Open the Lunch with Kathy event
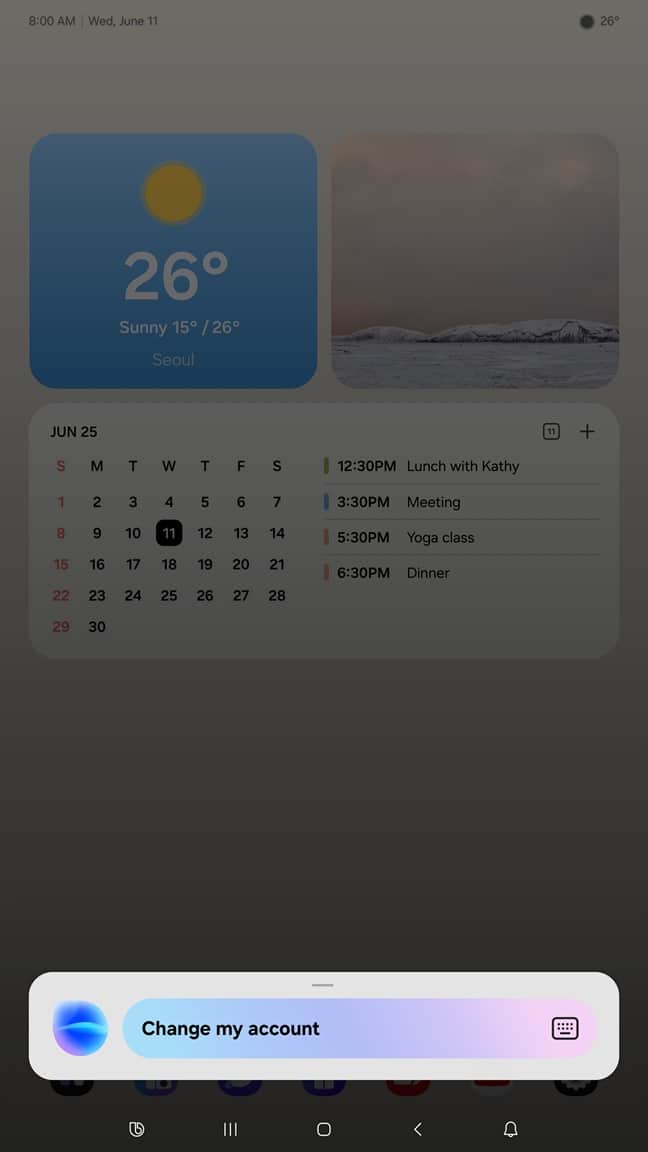Screen dimensions: 648x1152 pos(462,466)
